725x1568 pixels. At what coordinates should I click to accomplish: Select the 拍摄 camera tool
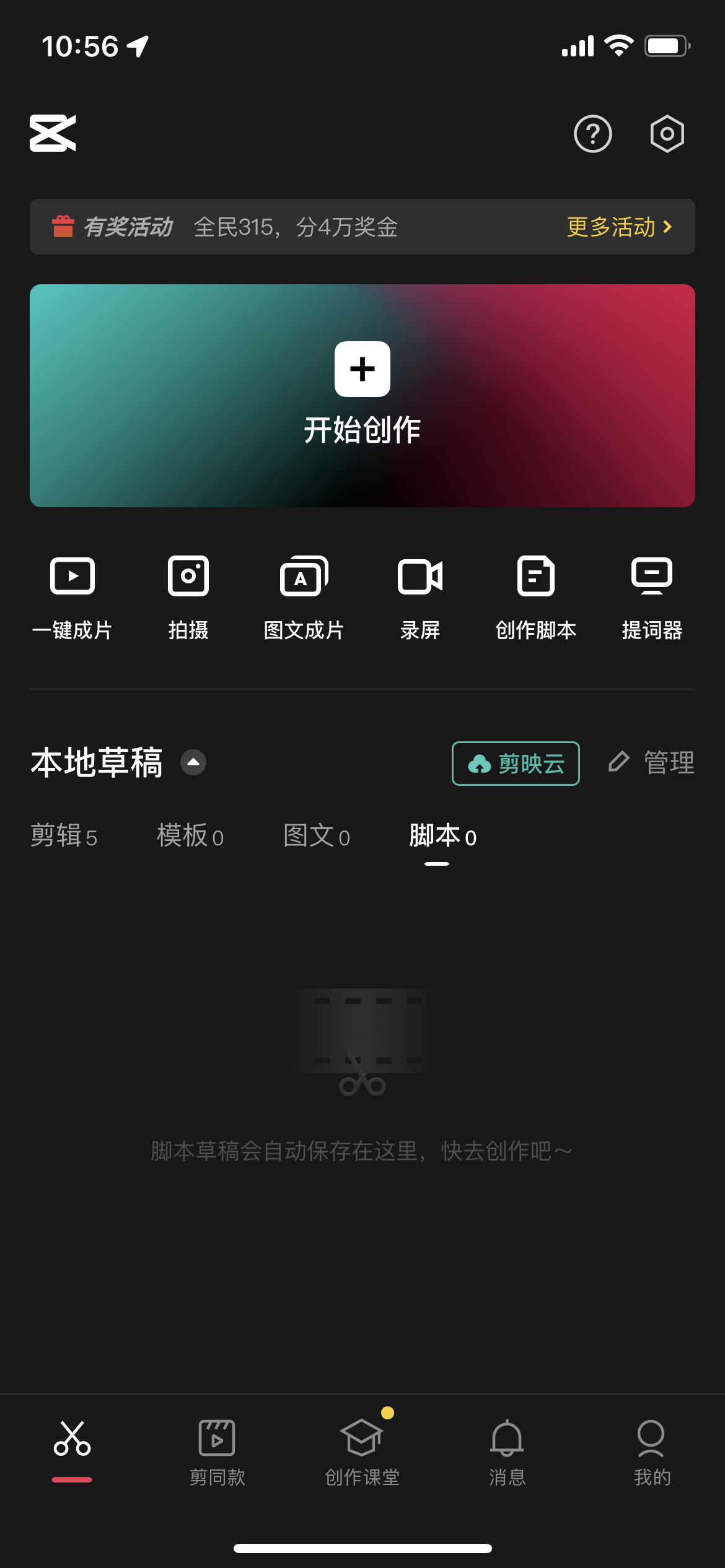[x=188, y=596]
